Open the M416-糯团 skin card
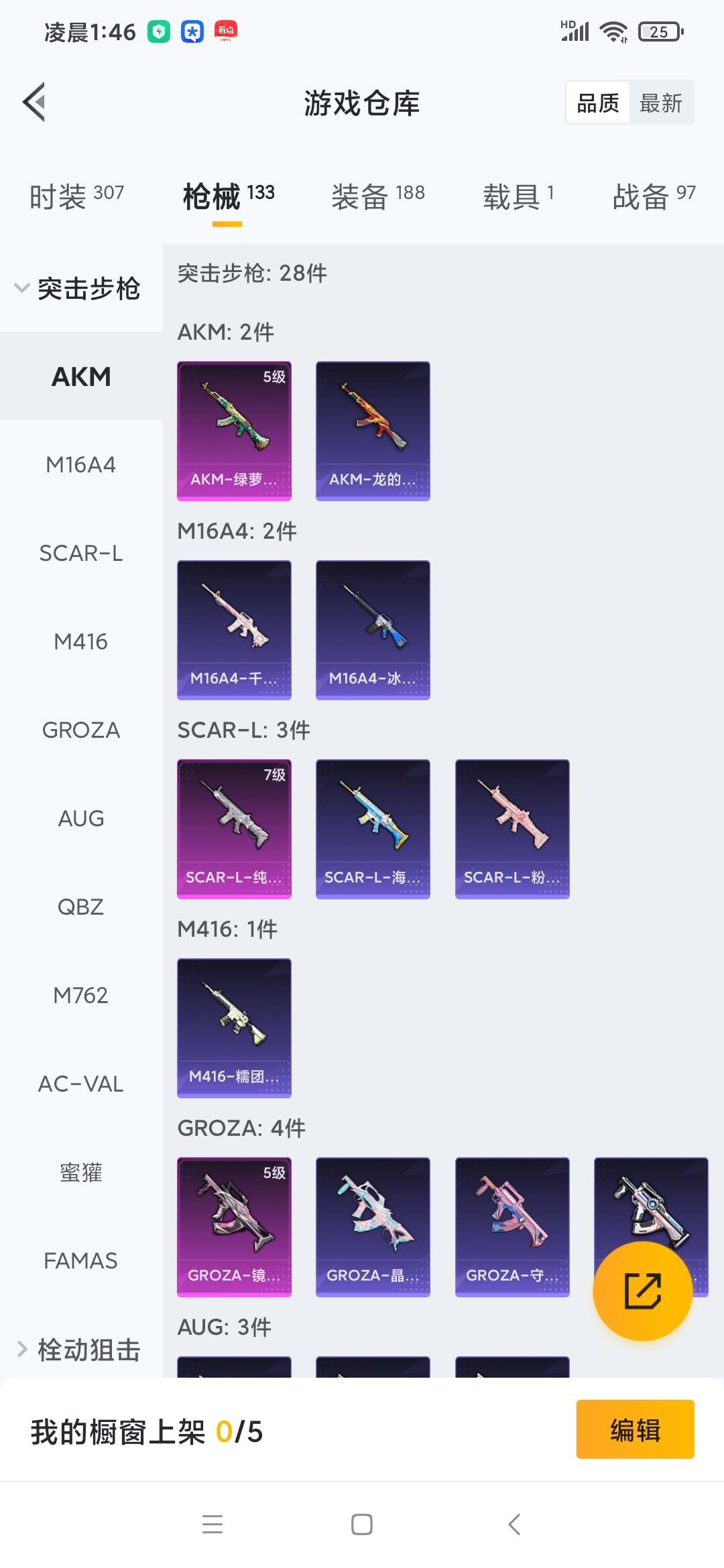 [x=234, y=1028]
